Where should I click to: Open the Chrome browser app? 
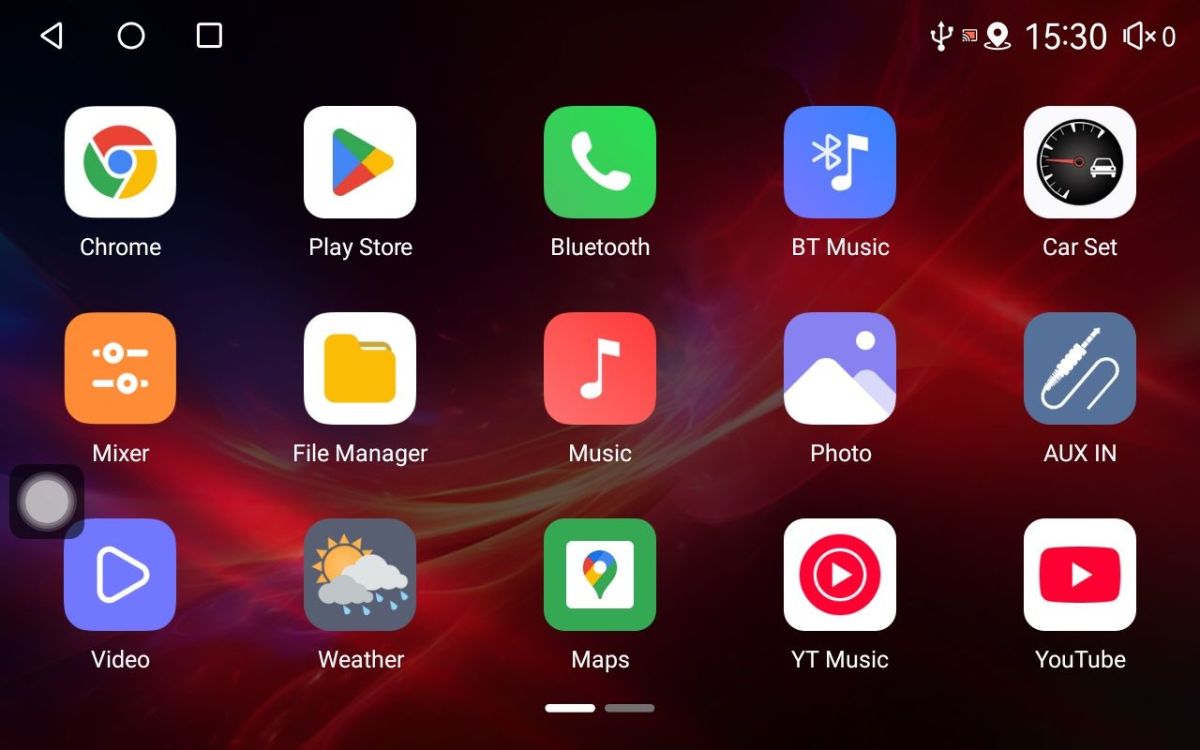[x=120, y=162]
